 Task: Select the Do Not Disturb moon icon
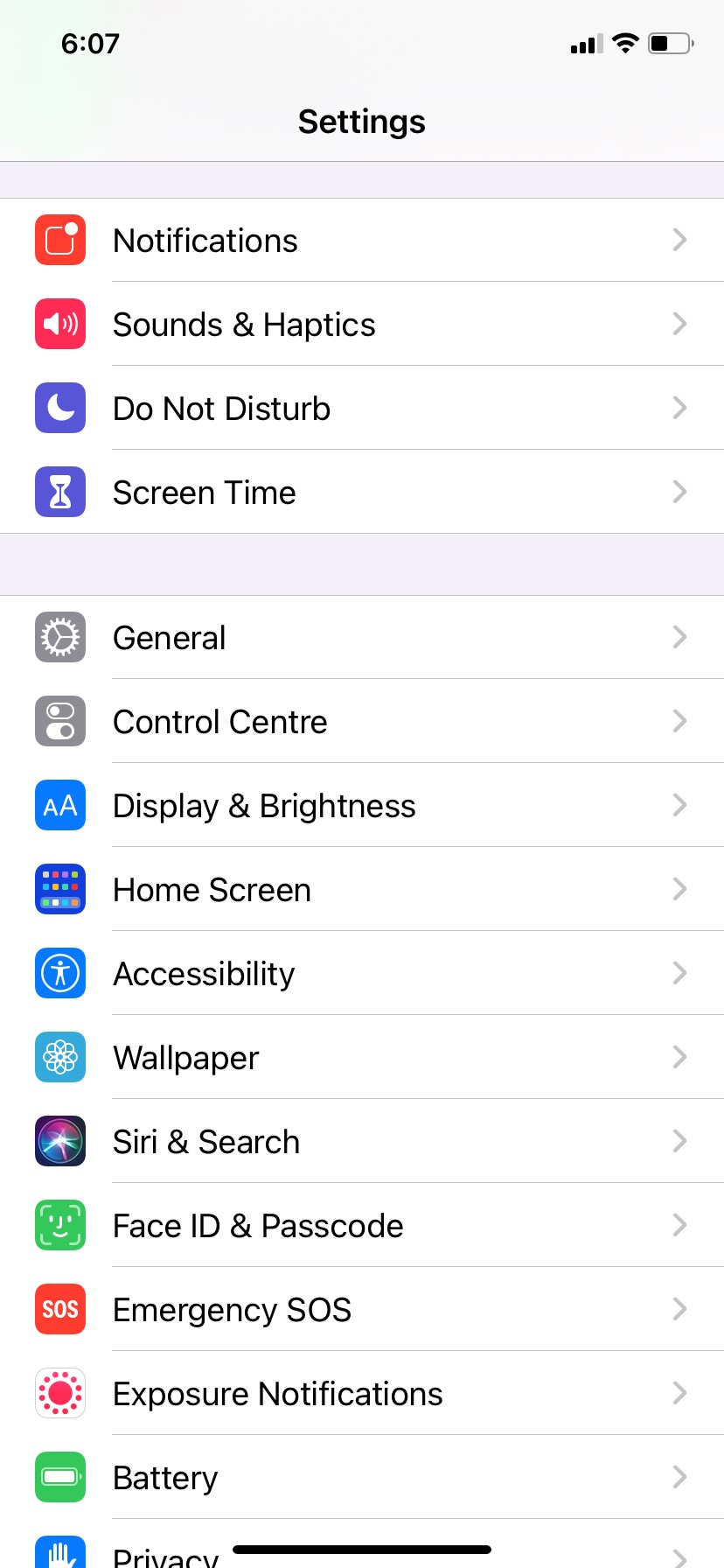(59, 408)
